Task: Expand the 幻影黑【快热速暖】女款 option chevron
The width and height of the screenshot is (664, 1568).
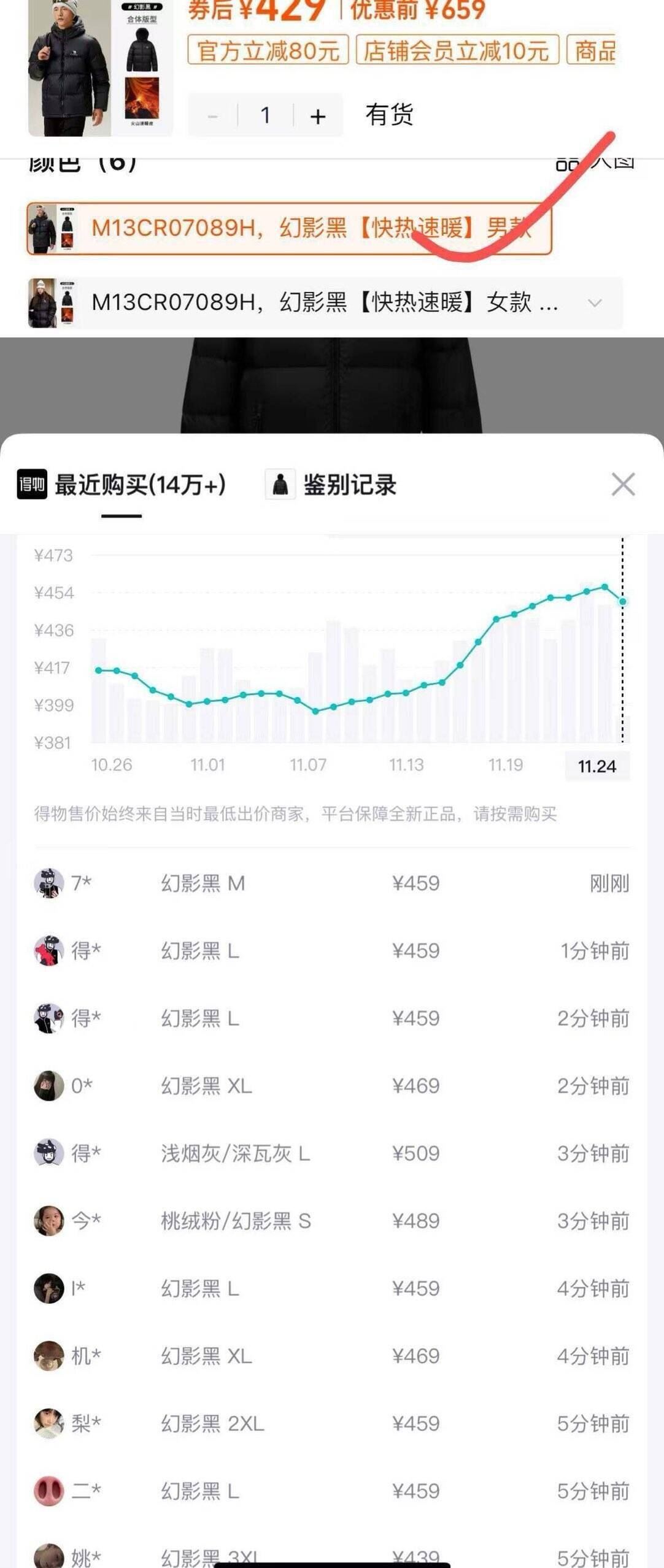Action: point(594,302)
